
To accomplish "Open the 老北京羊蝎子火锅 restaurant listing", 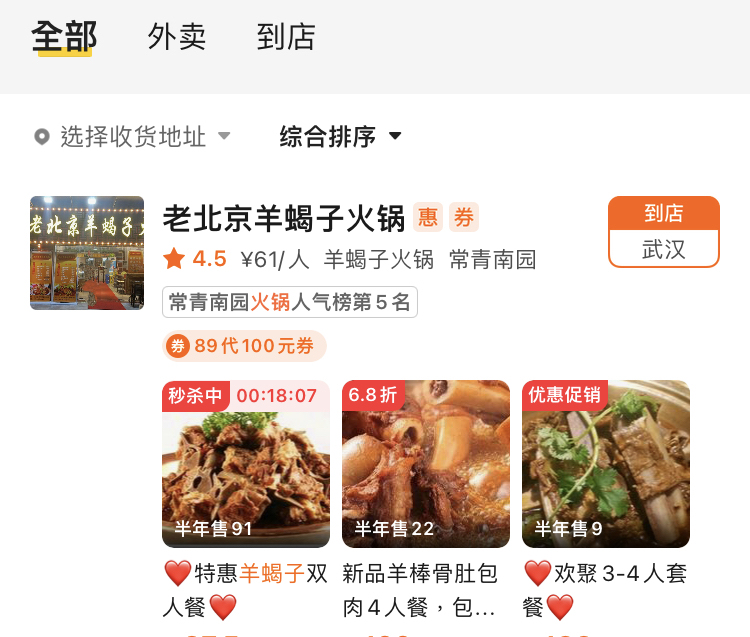I will tap(283, 217).
